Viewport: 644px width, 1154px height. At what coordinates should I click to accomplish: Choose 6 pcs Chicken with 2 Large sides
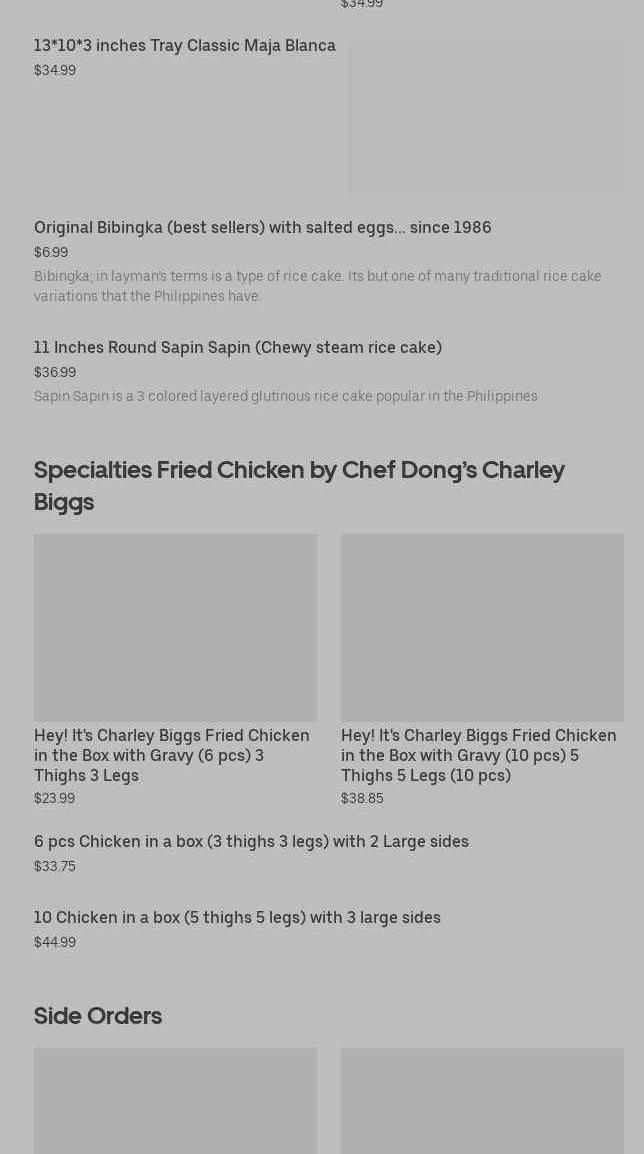click(251, 842)
